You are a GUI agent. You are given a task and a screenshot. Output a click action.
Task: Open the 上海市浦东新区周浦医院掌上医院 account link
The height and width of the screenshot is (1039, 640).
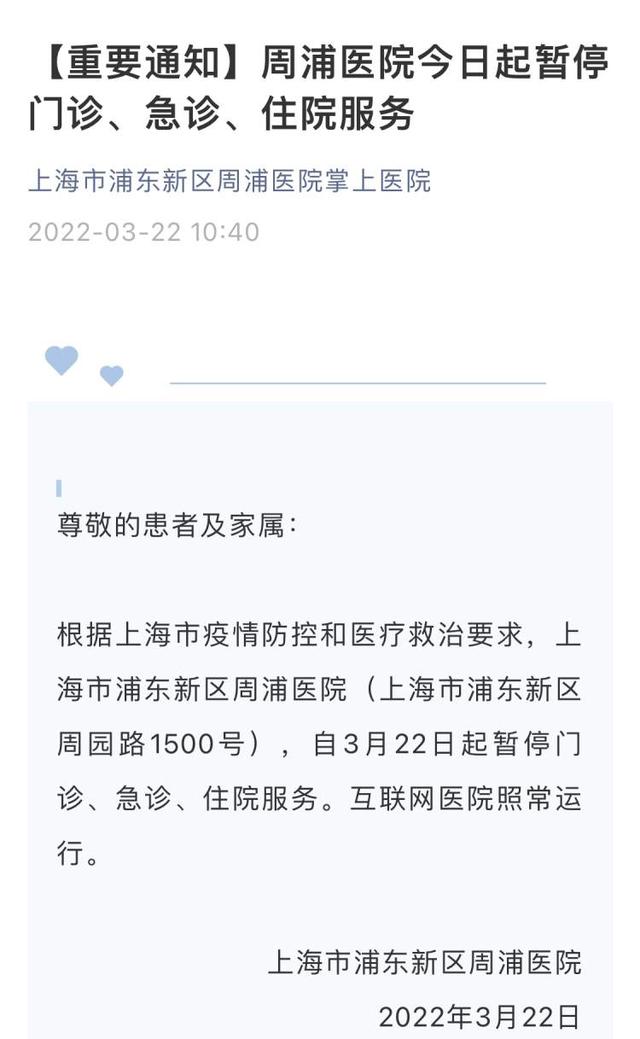point(229,181)
